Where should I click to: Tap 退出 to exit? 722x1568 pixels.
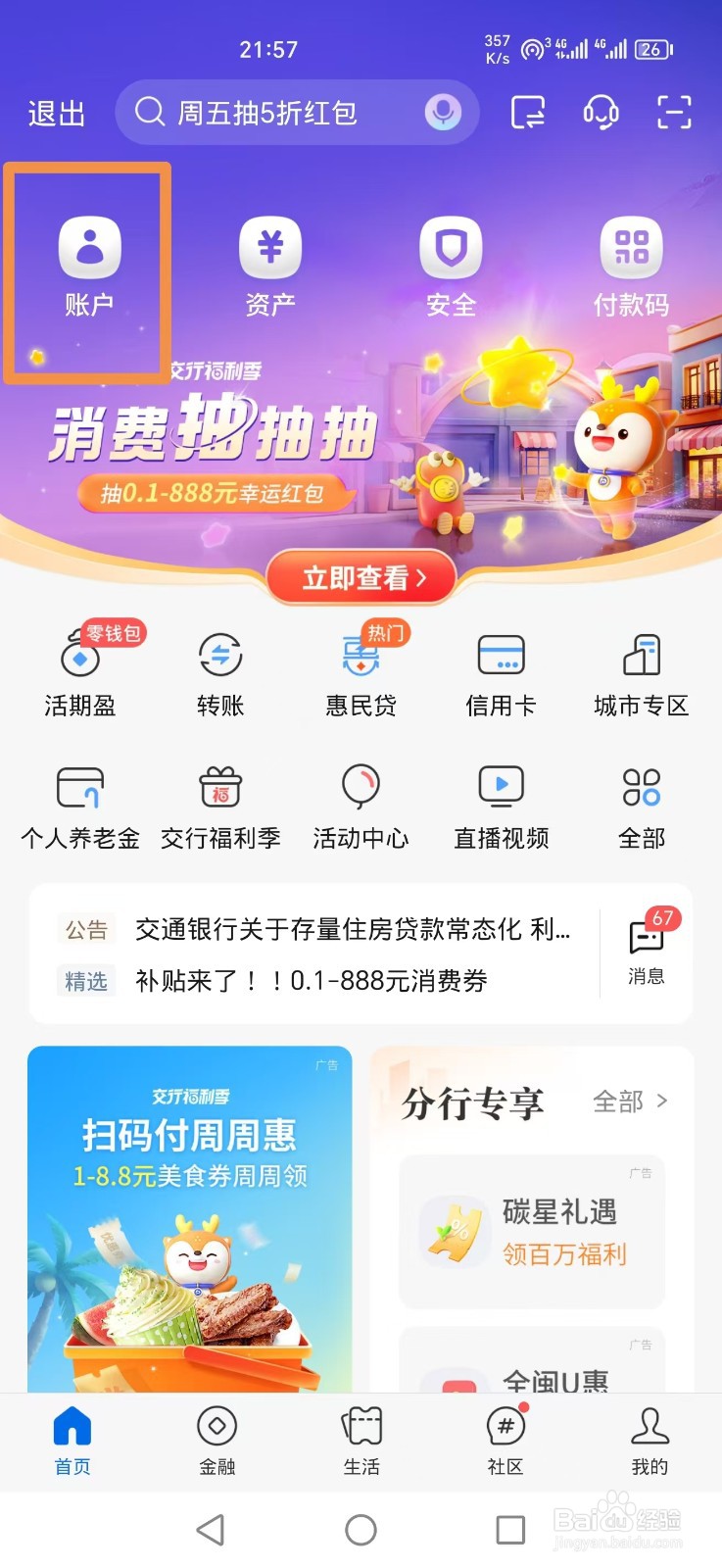click(x=56, y=114)
